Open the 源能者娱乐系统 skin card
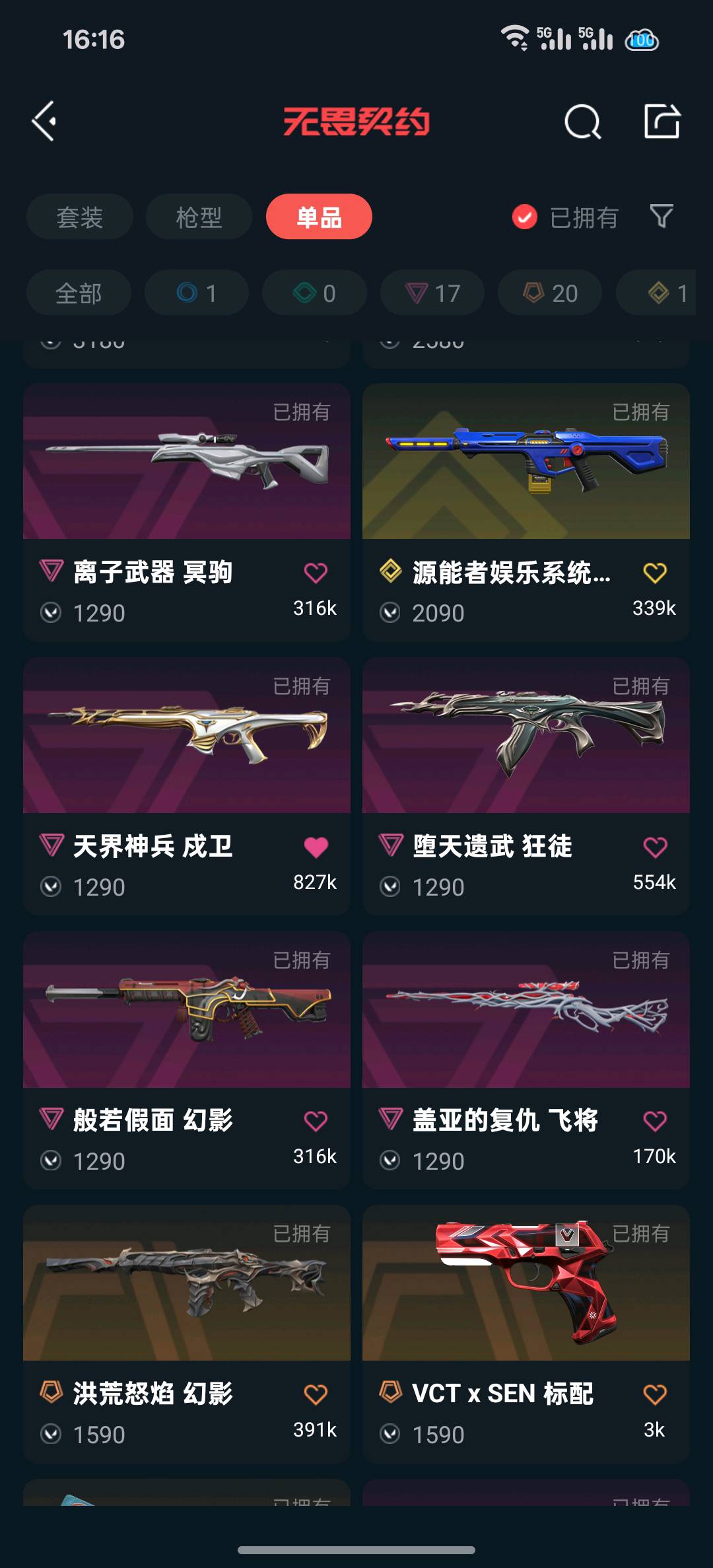This screenshot has width=713, height=1568. pos(526,462)
